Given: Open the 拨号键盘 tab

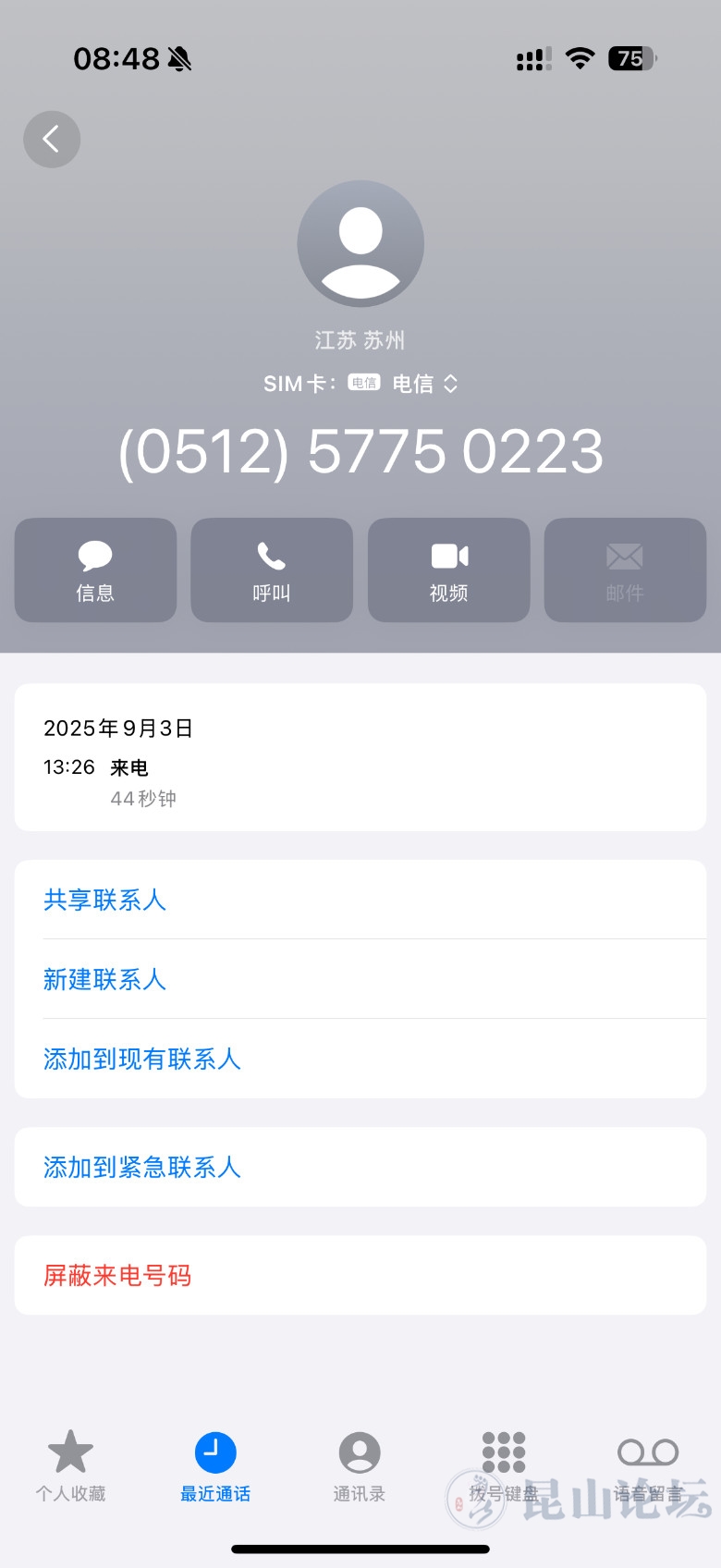Looking at the screenshot, I should coord(504,1465).
